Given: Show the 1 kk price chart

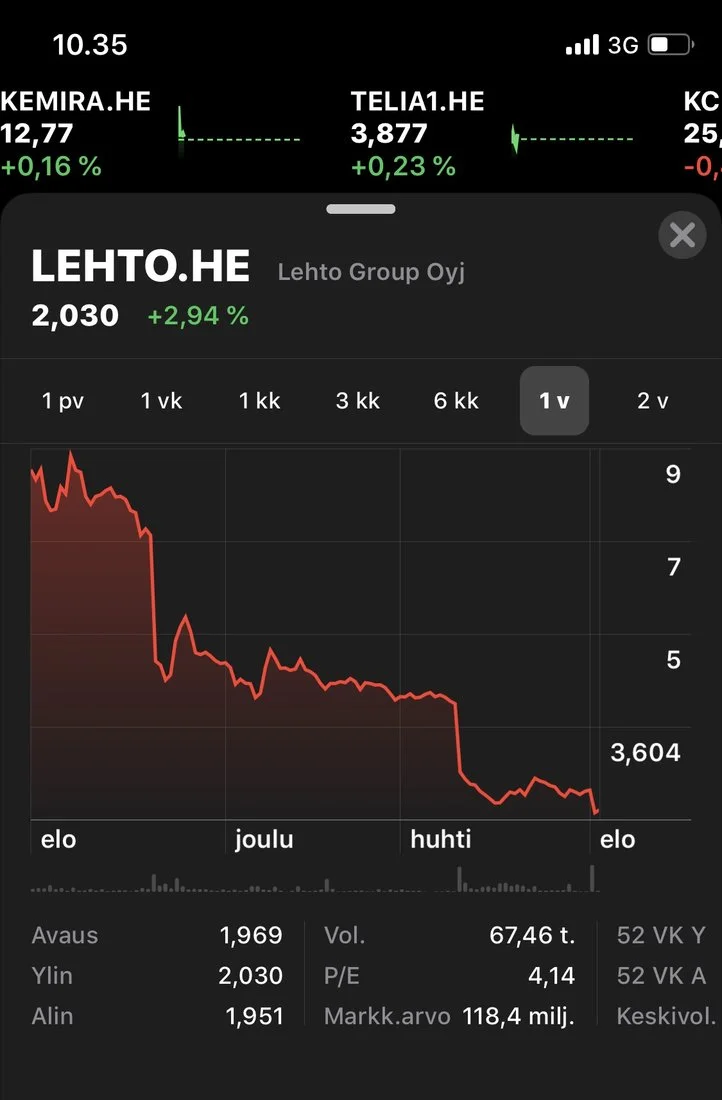Looking at the screenshot, I should point(259,401).
